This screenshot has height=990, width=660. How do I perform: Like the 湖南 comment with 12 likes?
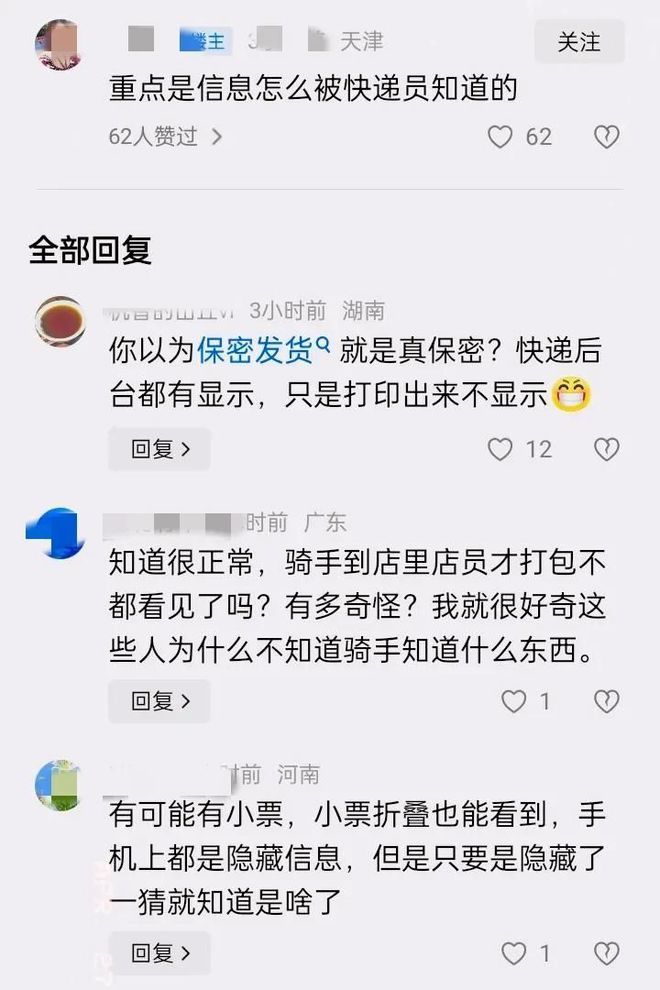click(x=500, y=449)
